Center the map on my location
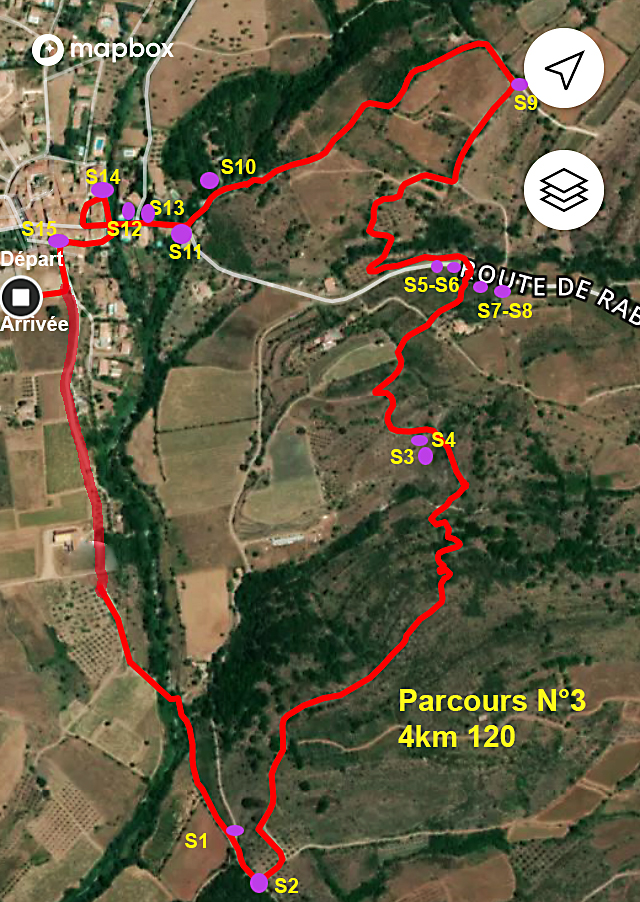640x902 pixels. pos(564,69)
